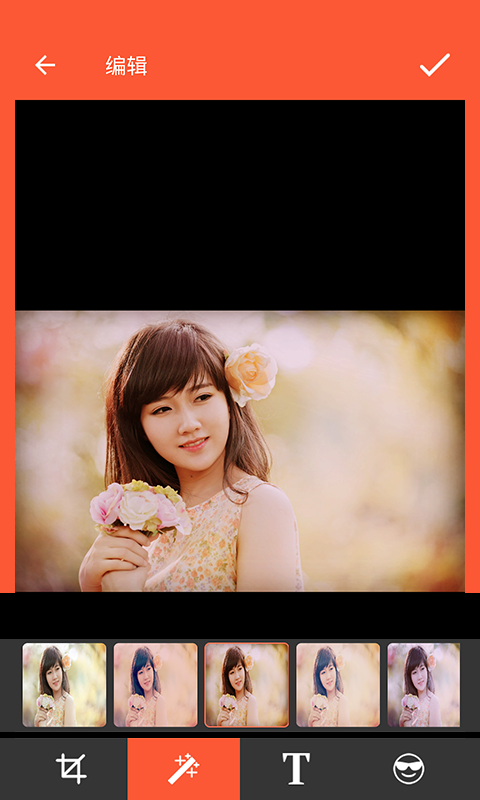Select the first filter thumbnail
Screen dimensions: 480x800
64,685
